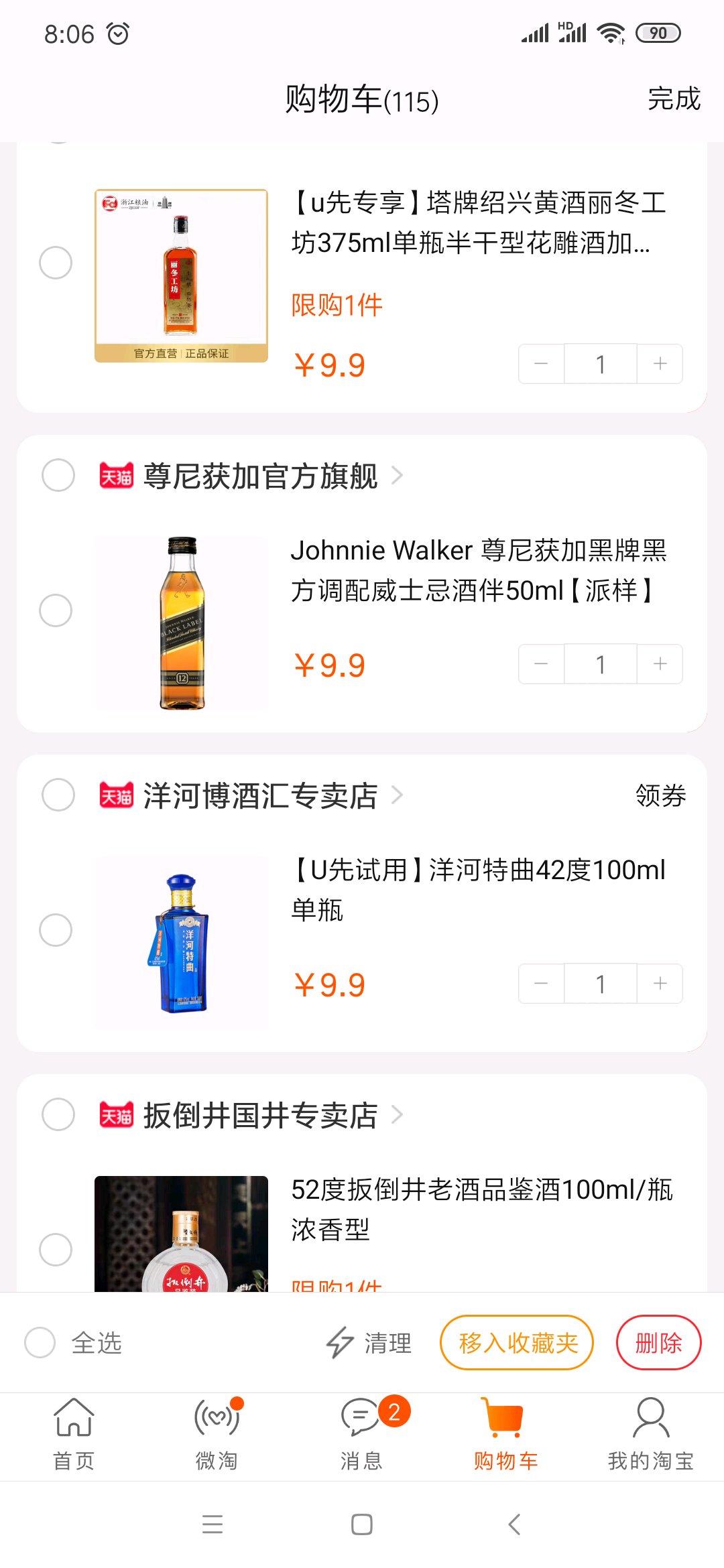Select the Johnnie Walker 50ml item checkbox
Image resolution: width=724 pixels, height=1568 pixels.
point(56,610)
